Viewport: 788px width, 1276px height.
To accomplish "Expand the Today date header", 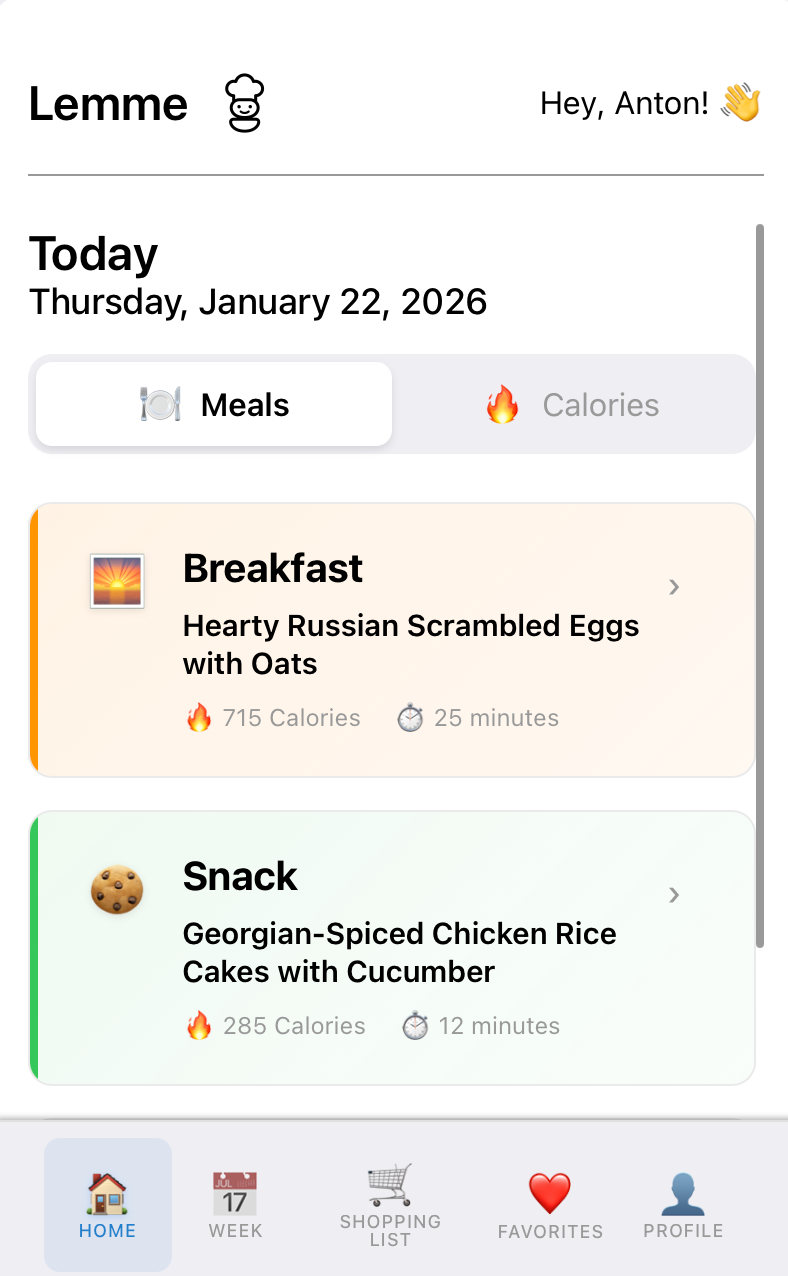I will pos(93,254).
